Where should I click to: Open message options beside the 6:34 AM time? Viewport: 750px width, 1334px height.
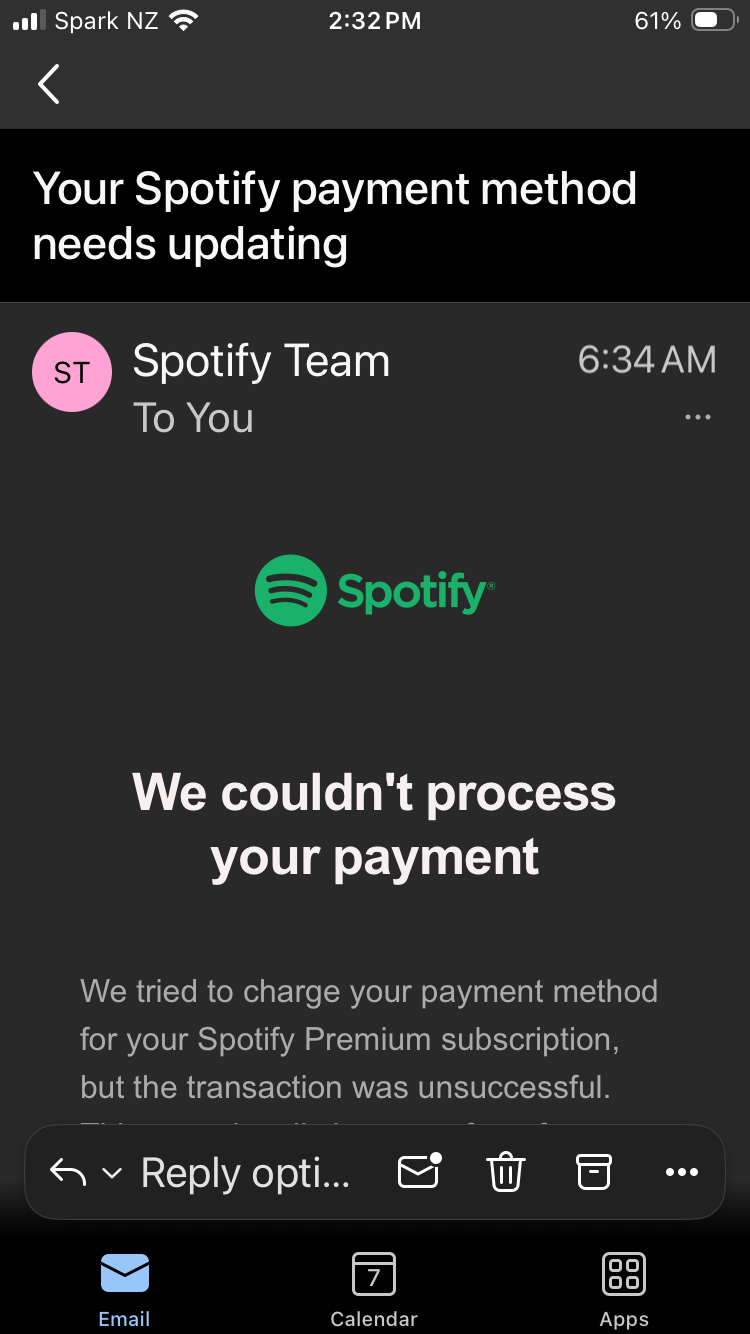point(697,417)
